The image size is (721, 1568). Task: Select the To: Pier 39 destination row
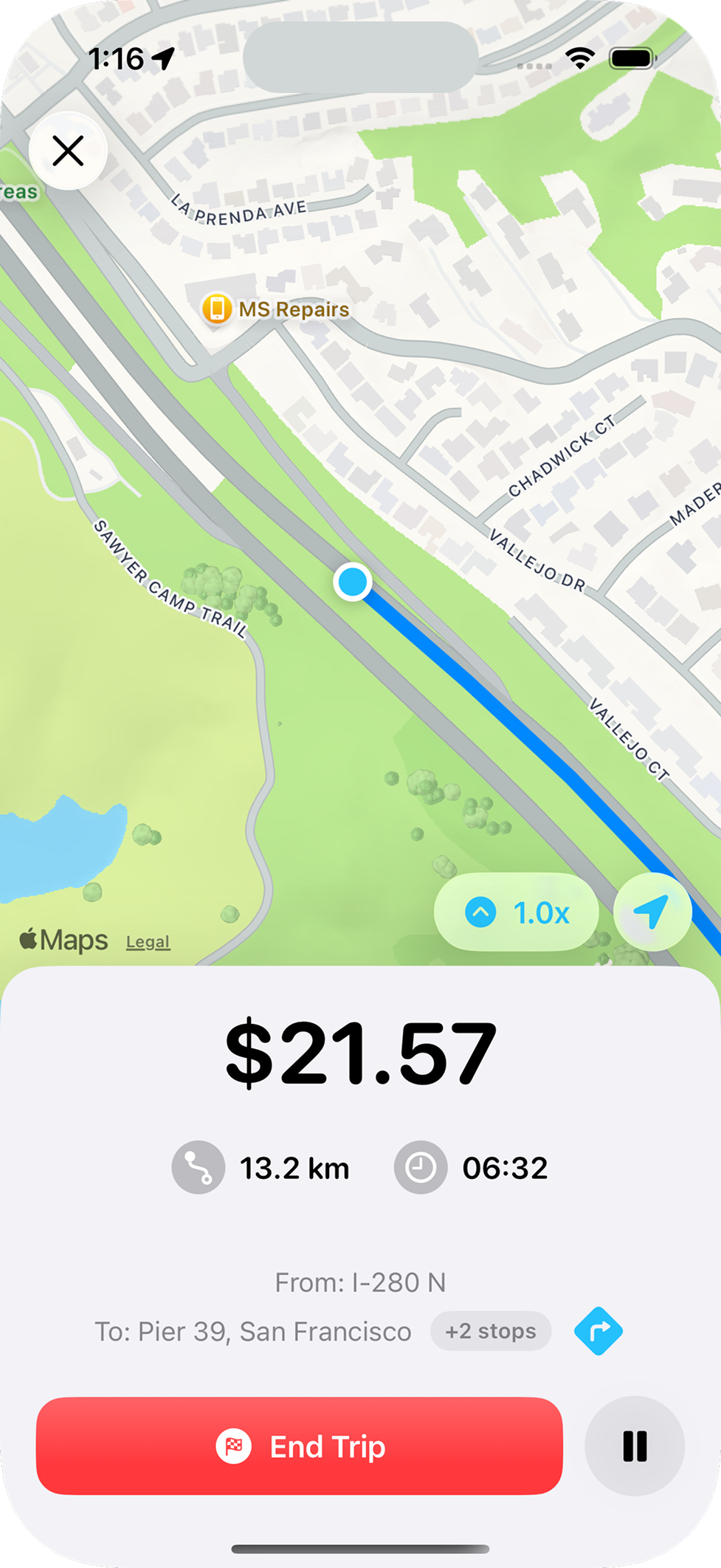255,1331
